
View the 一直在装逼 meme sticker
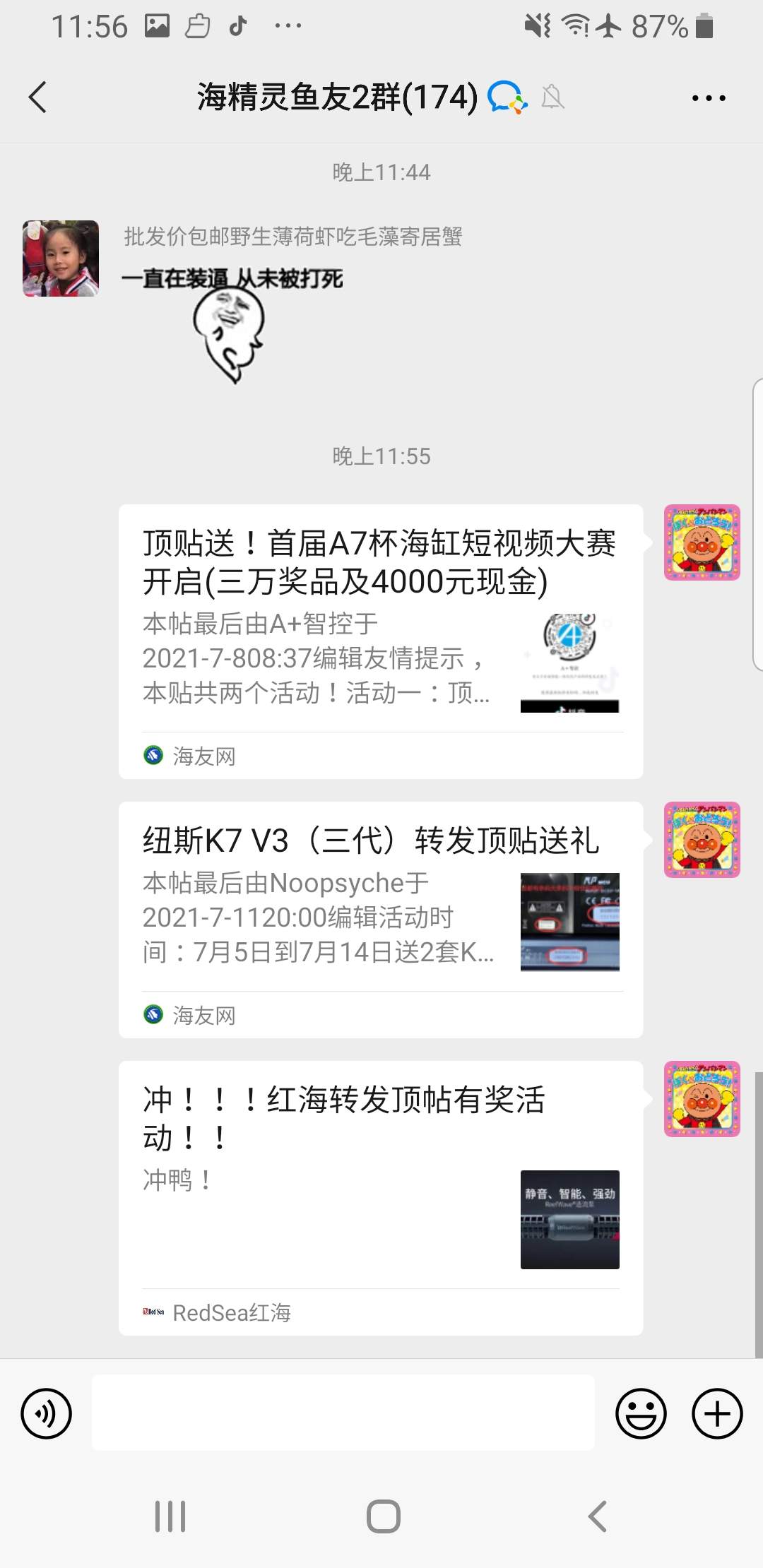click(x=232, y=325)
